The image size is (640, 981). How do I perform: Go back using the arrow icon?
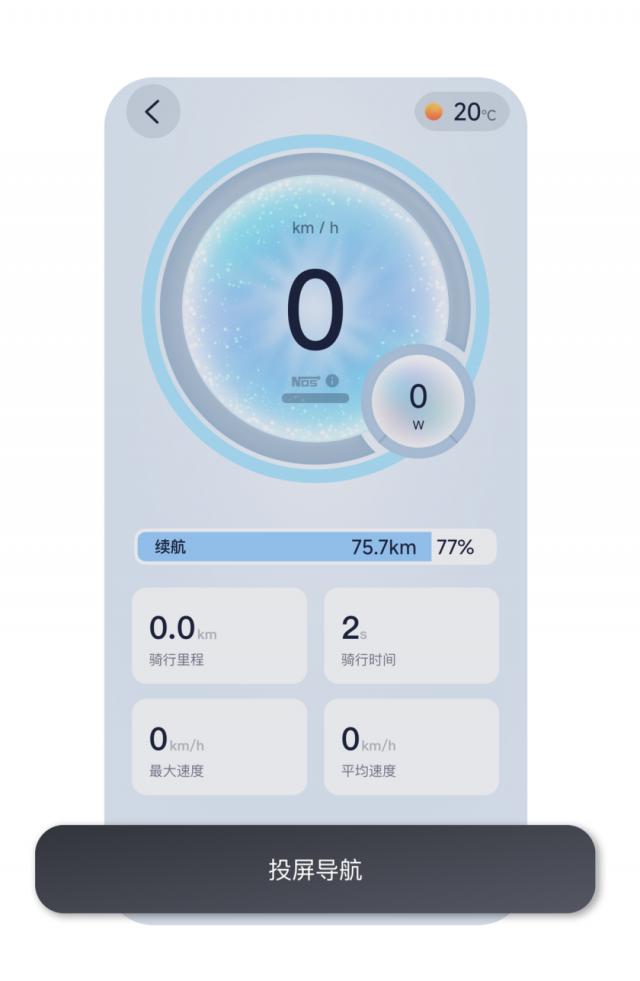pos(153,113)
